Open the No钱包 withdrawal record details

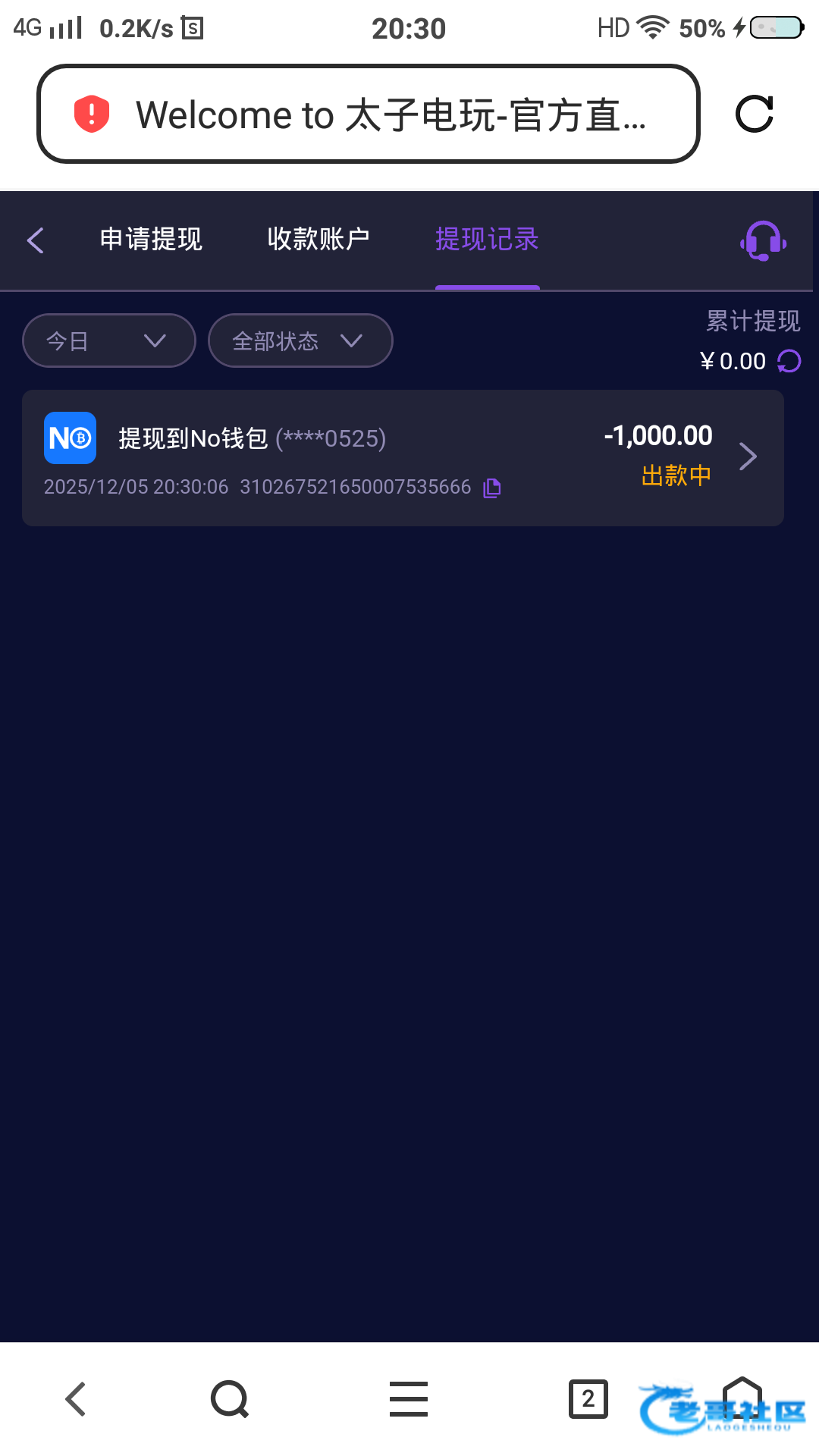[x=748, y=457]
